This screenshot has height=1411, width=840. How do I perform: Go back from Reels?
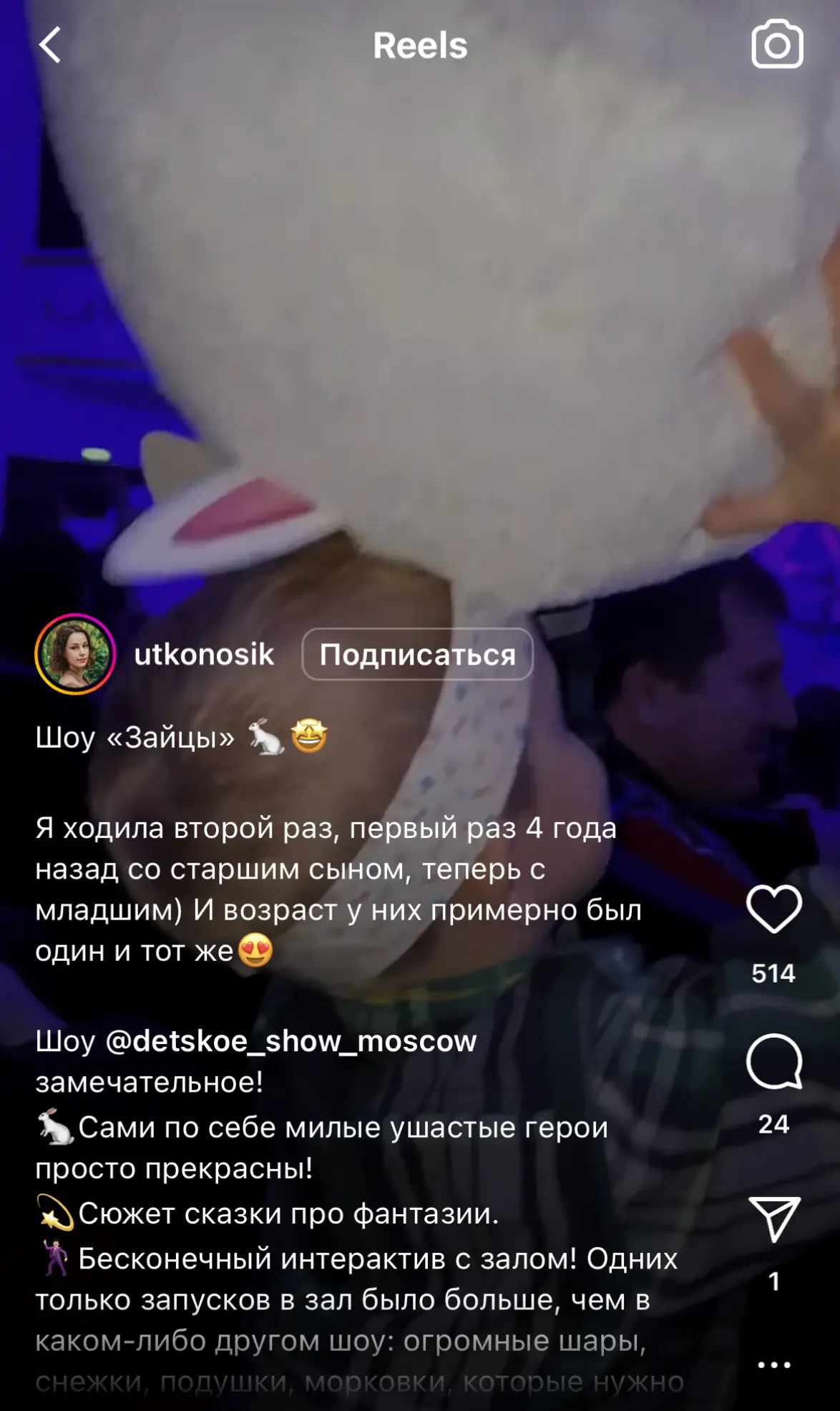[50, 46]
